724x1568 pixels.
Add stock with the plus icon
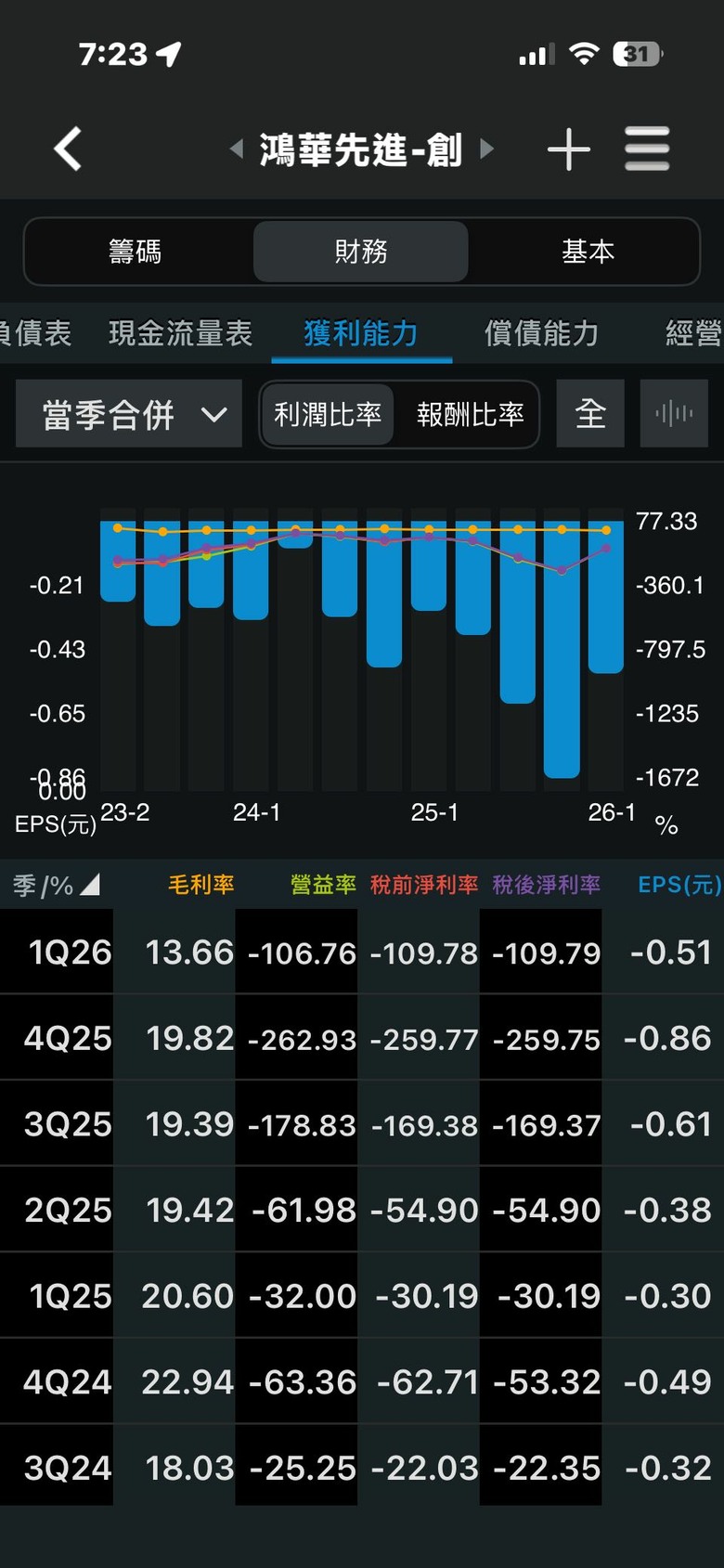tap(569, 149)
